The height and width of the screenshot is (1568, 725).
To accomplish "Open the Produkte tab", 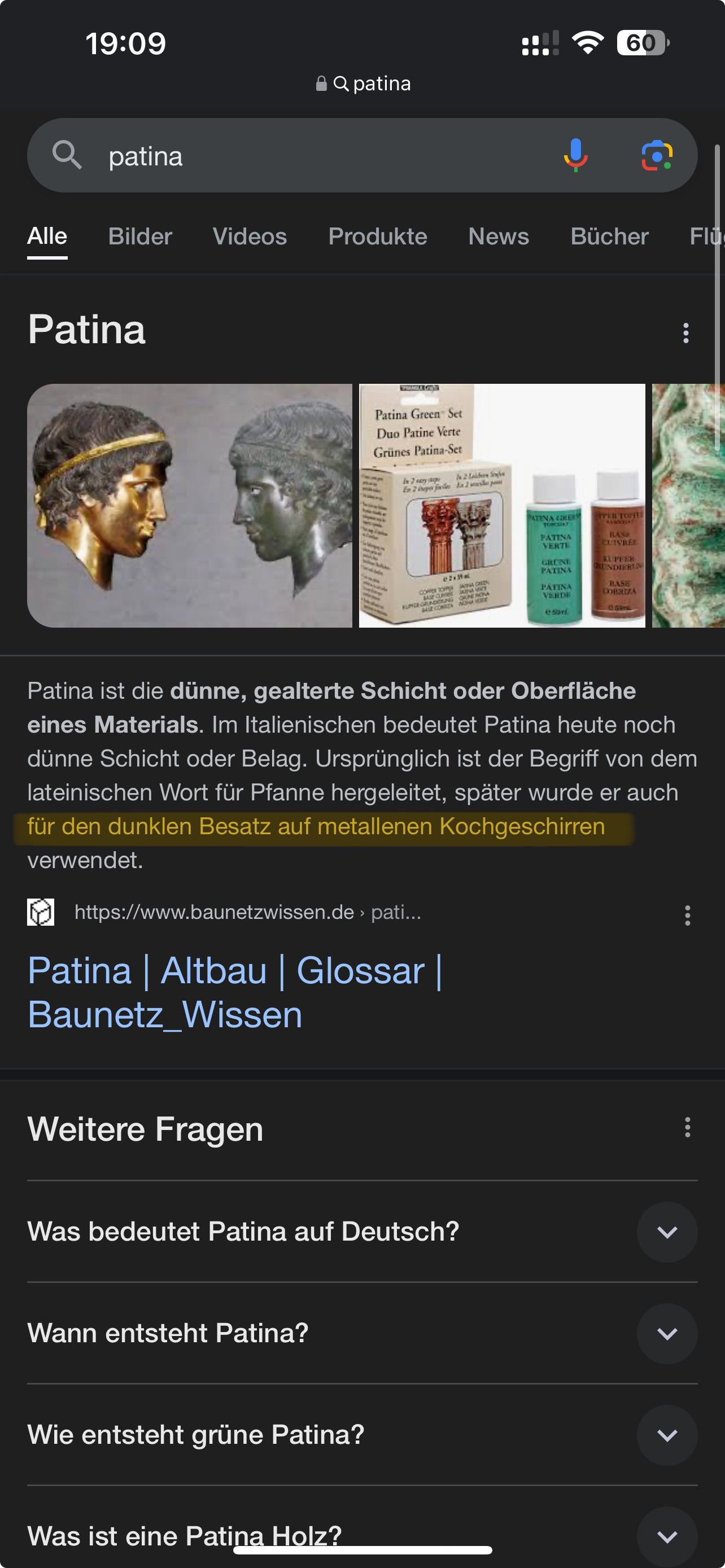I will point(377,236).
